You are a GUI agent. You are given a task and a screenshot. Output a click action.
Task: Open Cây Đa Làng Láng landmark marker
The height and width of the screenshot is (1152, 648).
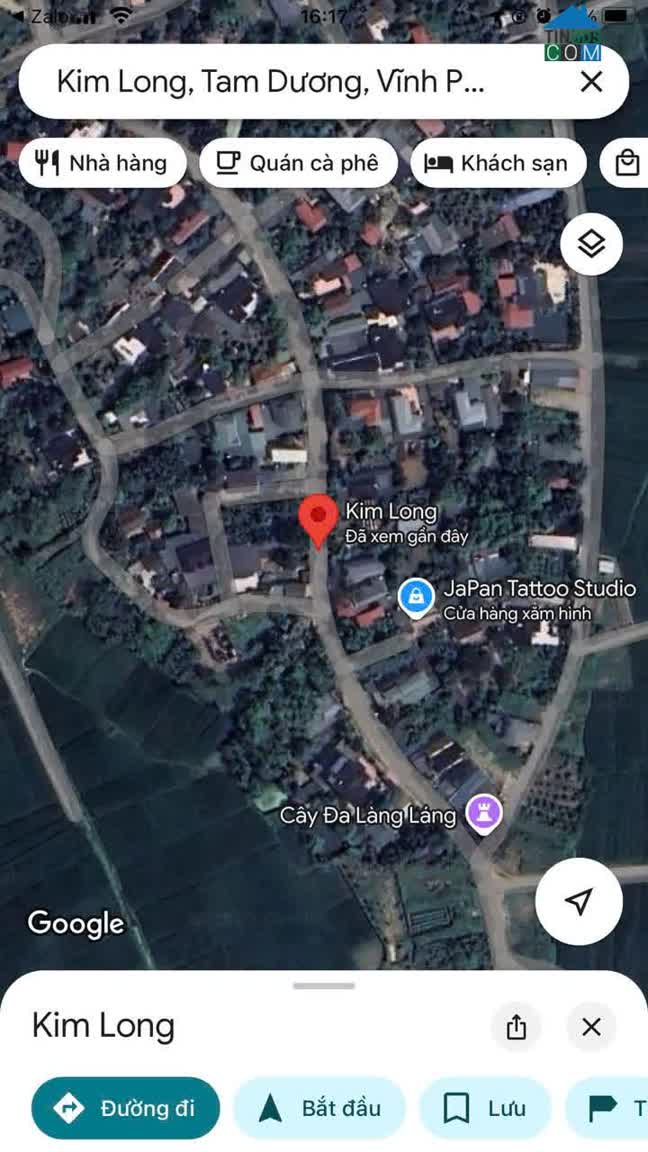[485, 814]
